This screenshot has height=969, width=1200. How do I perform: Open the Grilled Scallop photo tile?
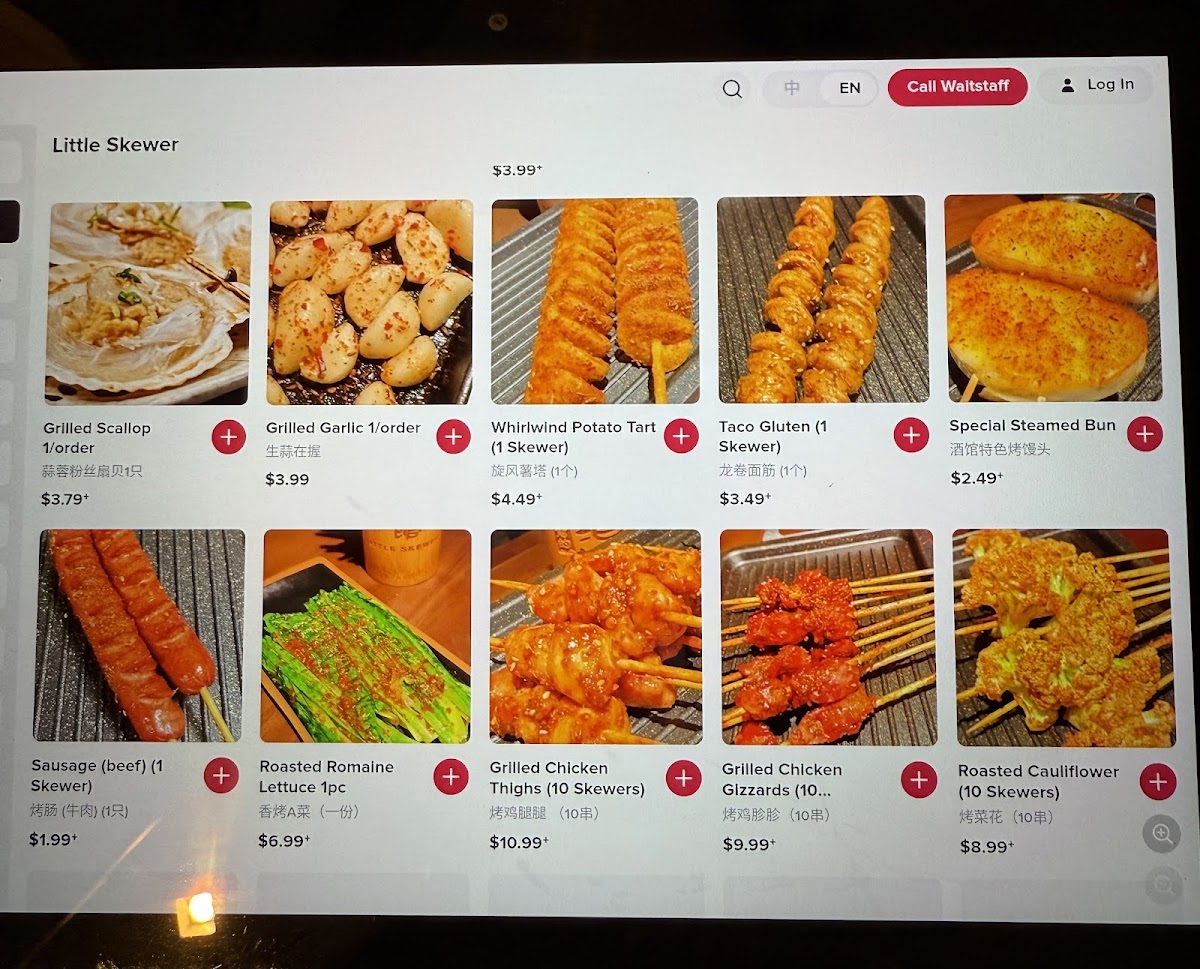(148, 301)
